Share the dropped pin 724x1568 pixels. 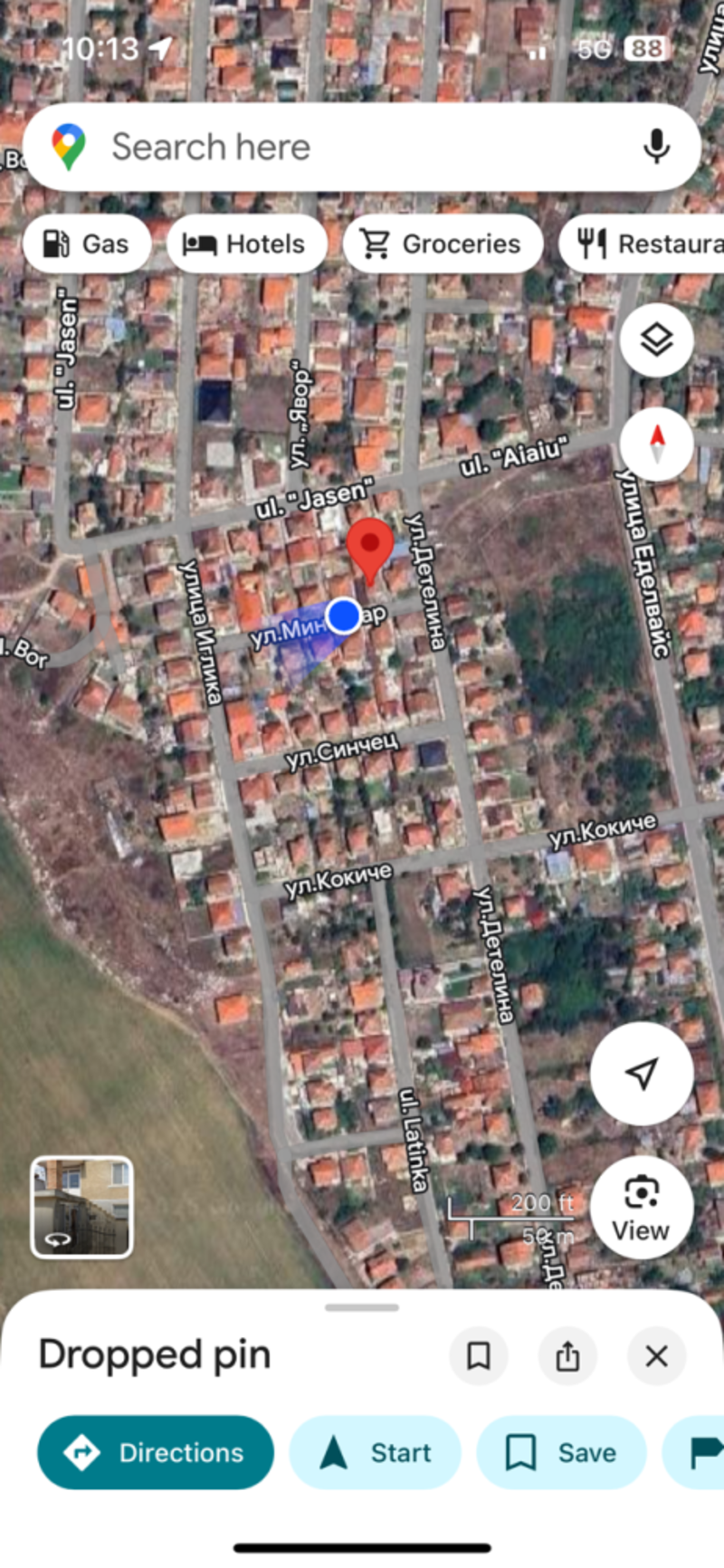pos(567,1355)
